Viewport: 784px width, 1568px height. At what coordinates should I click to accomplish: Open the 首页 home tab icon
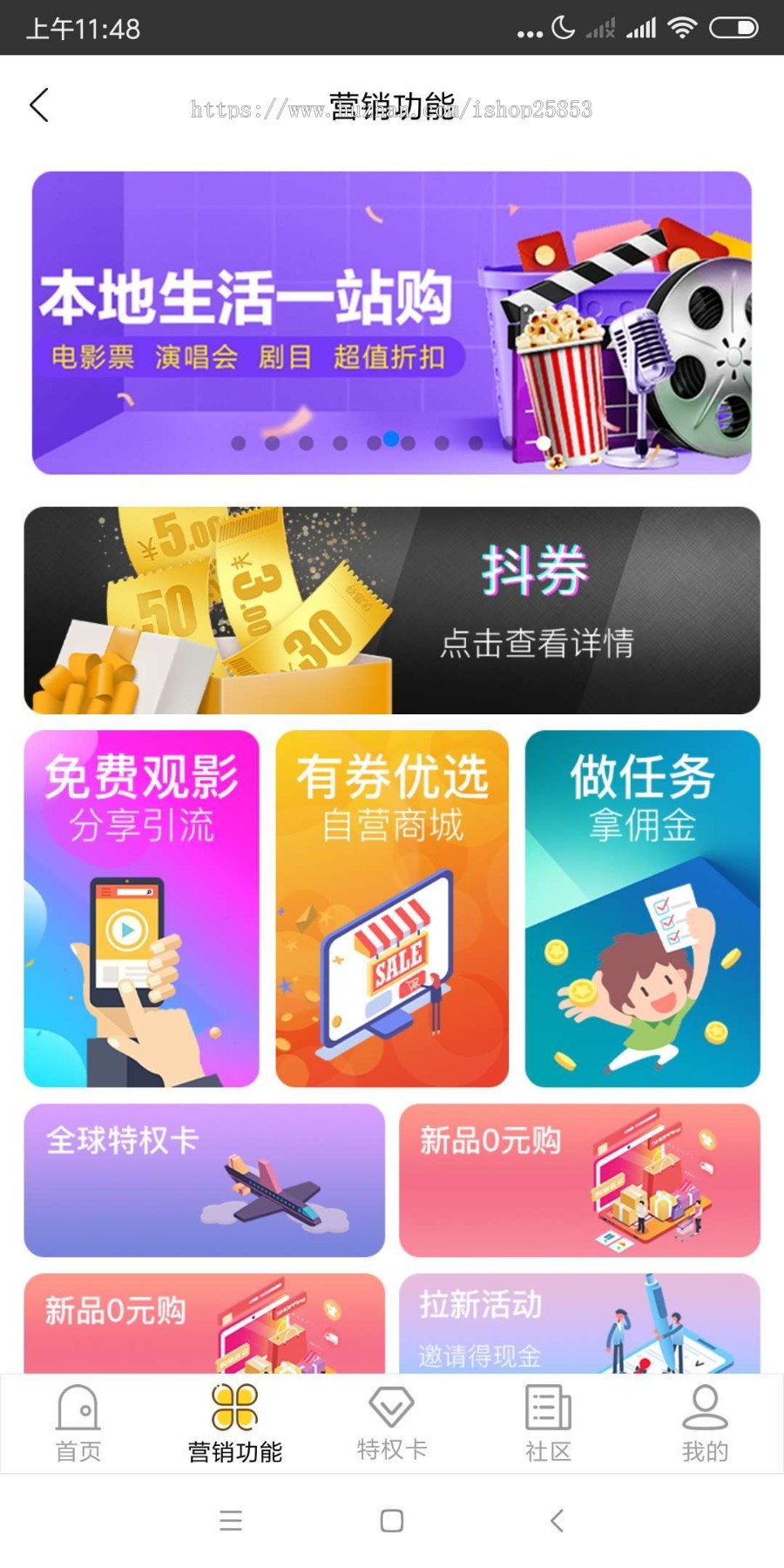click(78, 1409)
